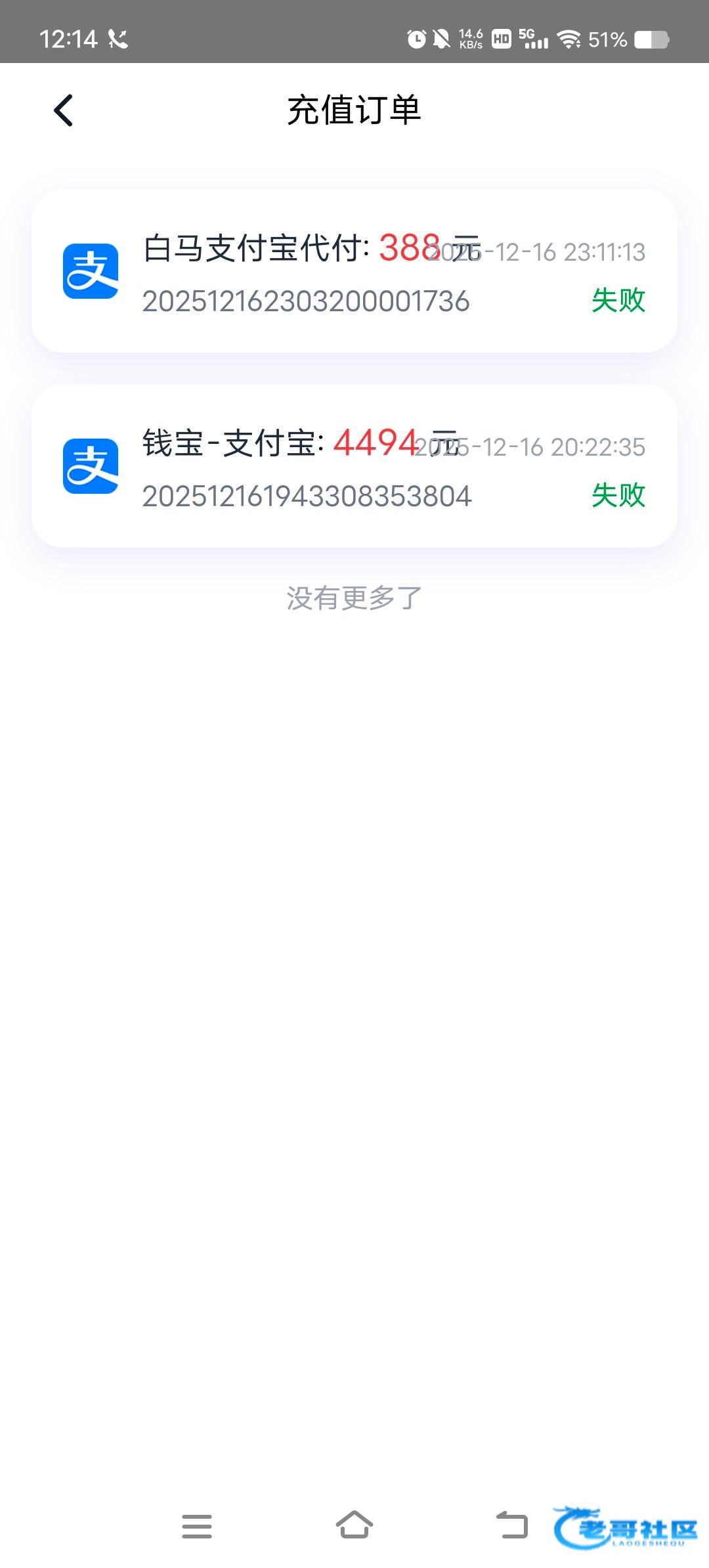Go to the phone home screen

click(354, 1526)
